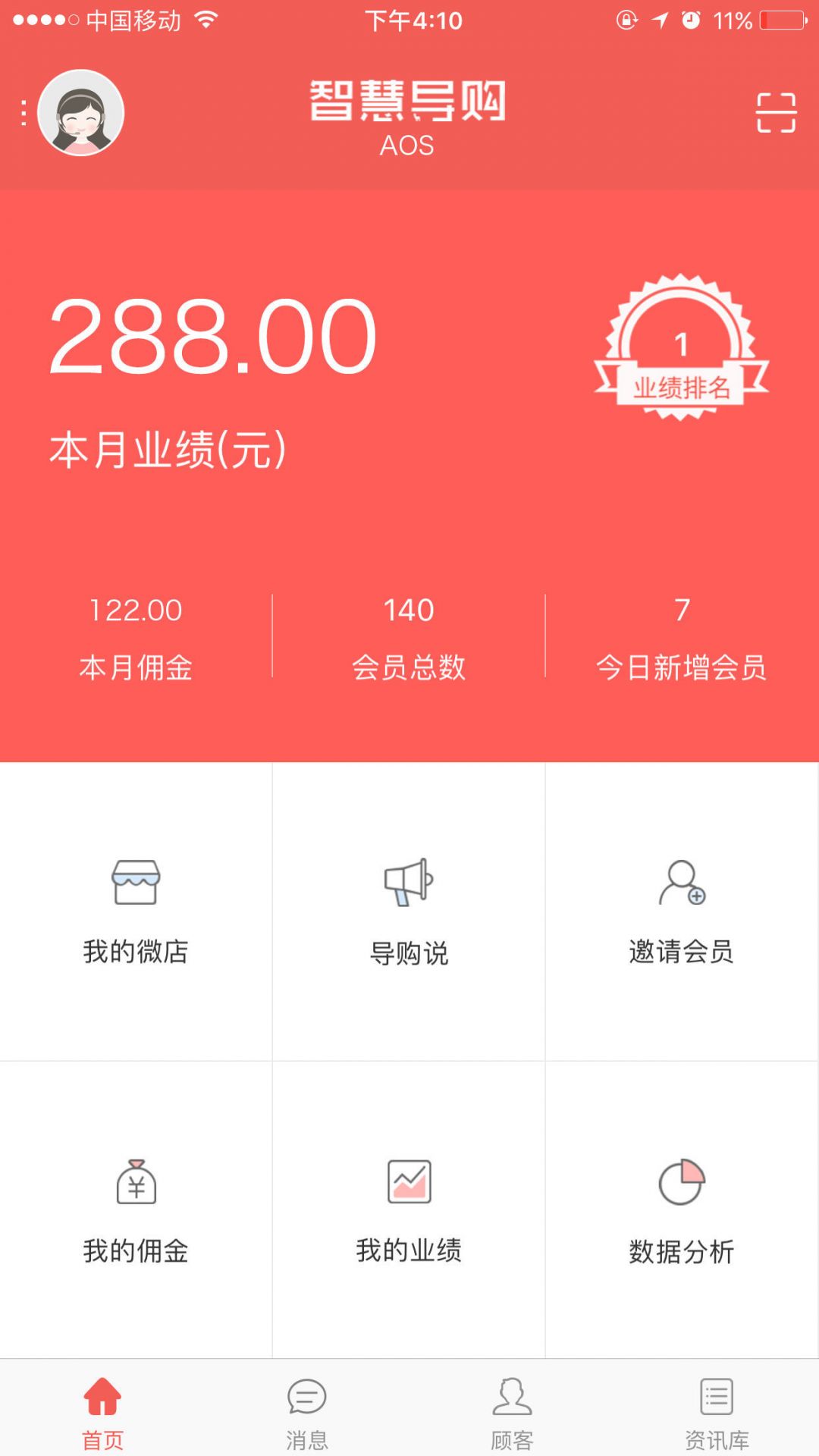The height and width of the screenshot is (1456, 819).
Task: Tap the Wi-Fi indicator in status bar
Action: pos(205,20)
